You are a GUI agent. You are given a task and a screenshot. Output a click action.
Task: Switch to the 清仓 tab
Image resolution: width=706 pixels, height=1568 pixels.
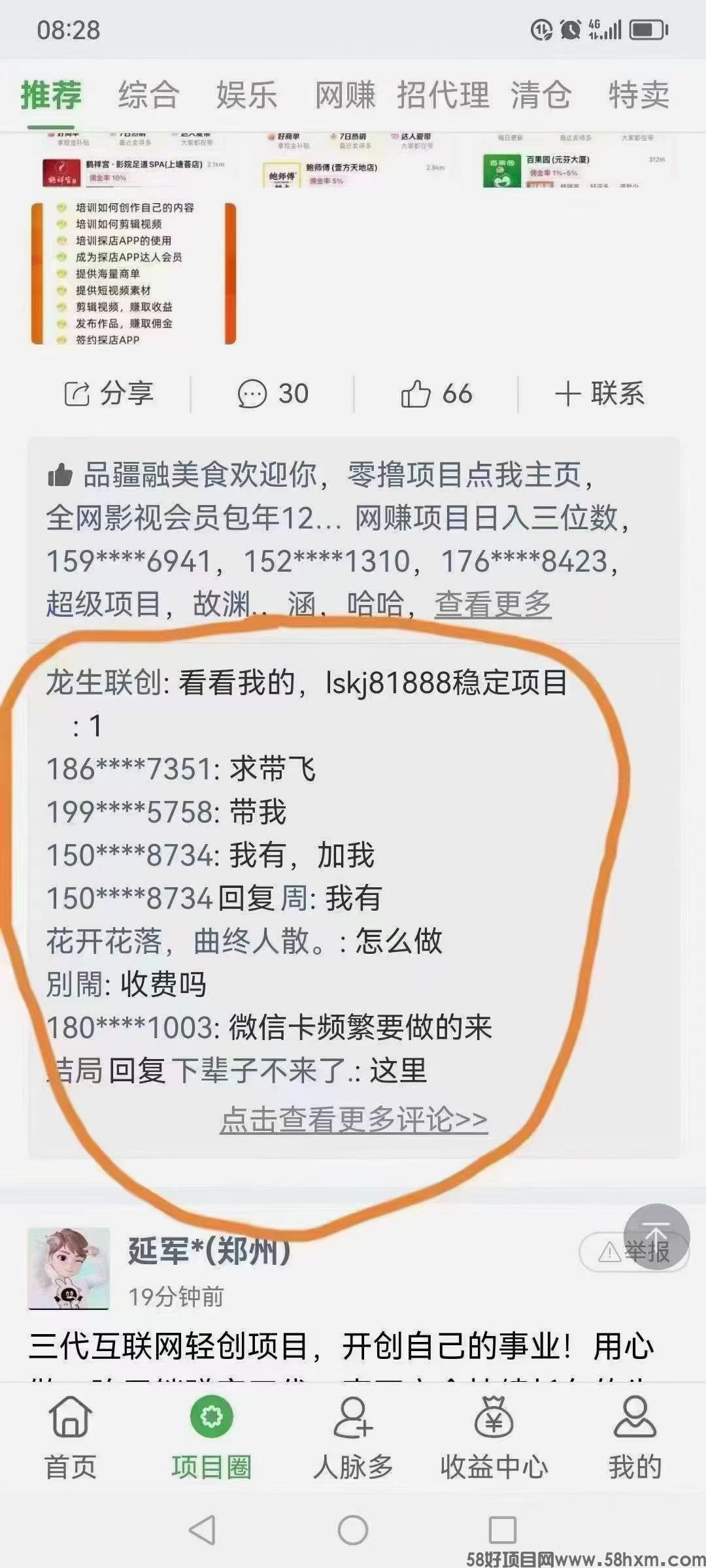tap(541, 95)
